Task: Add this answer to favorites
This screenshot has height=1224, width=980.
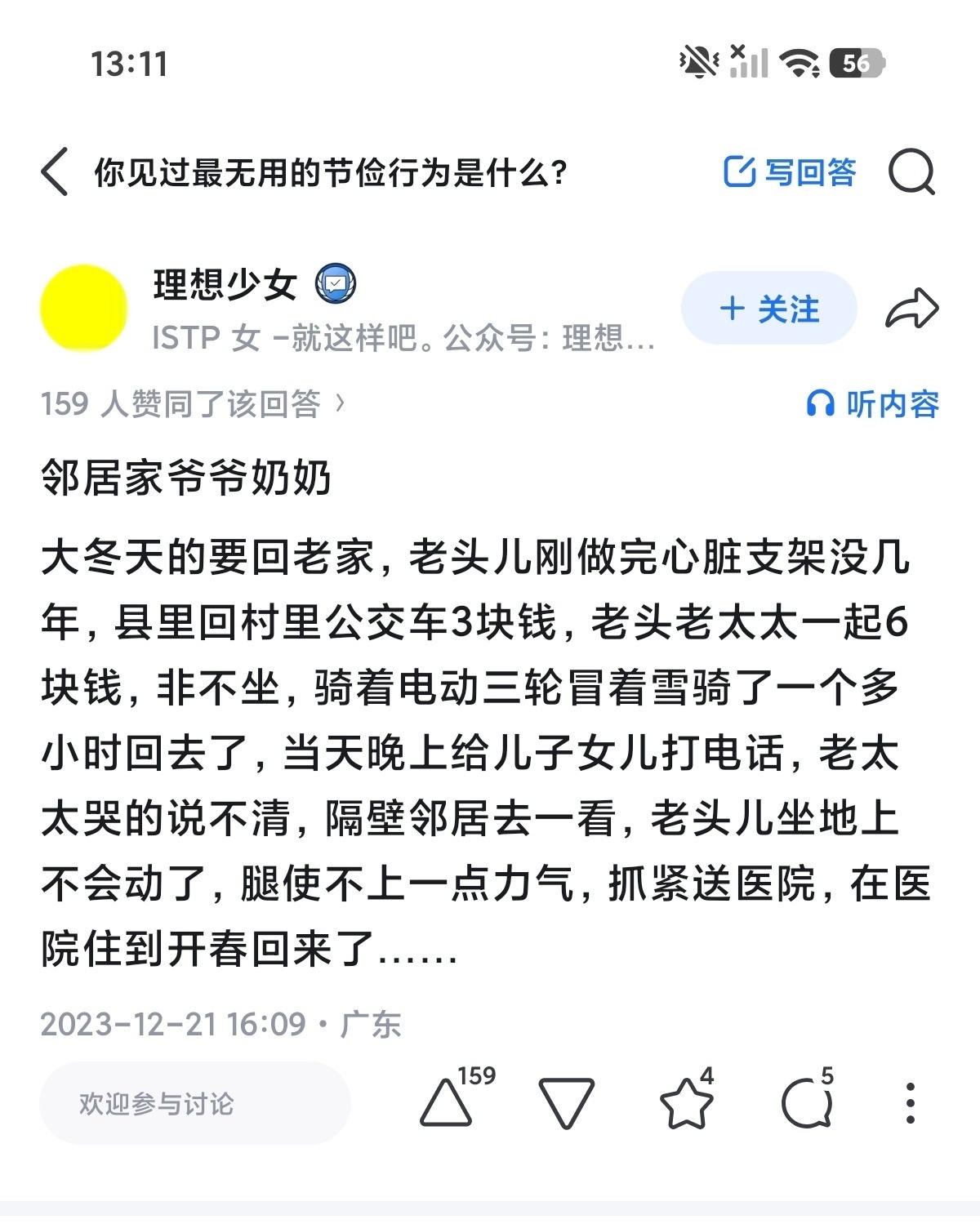Action: (686, 1103)
